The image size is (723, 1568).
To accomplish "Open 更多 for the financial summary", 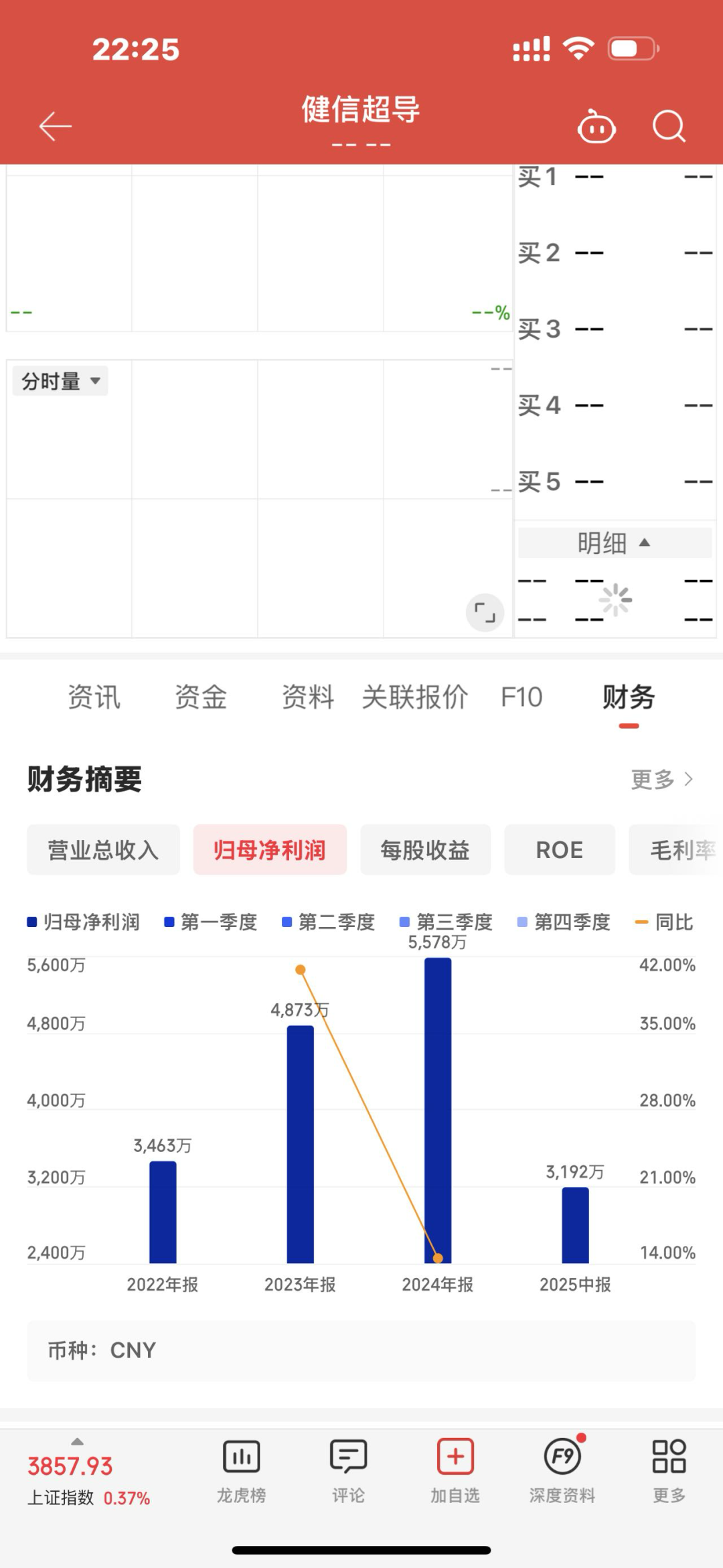I will (661, 779).
